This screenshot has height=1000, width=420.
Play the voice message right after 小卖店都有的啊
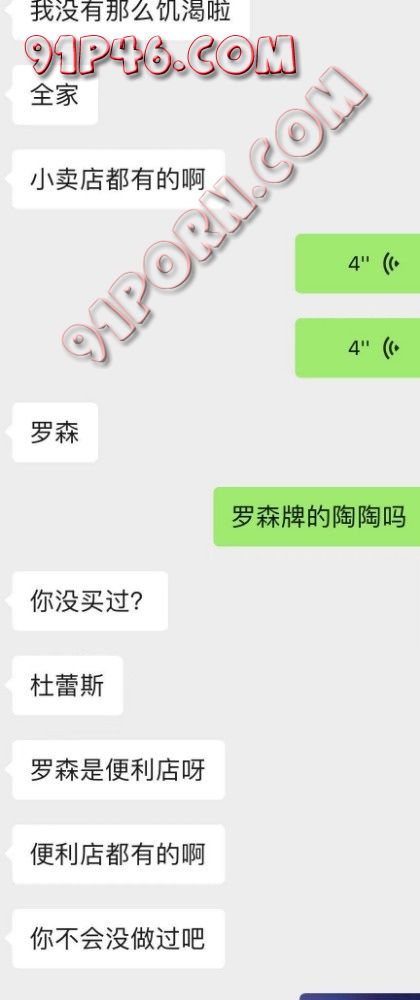point(358,263)
